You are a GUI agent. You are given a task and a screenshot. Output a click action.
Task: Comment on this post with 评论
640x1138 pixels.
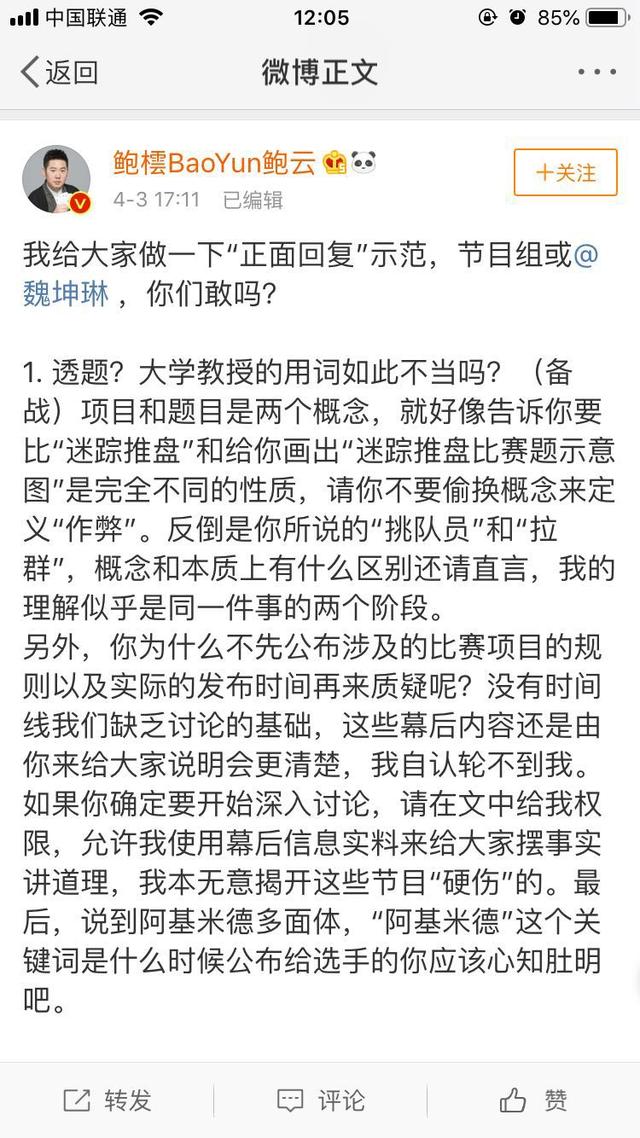(x=320, y=1101)
